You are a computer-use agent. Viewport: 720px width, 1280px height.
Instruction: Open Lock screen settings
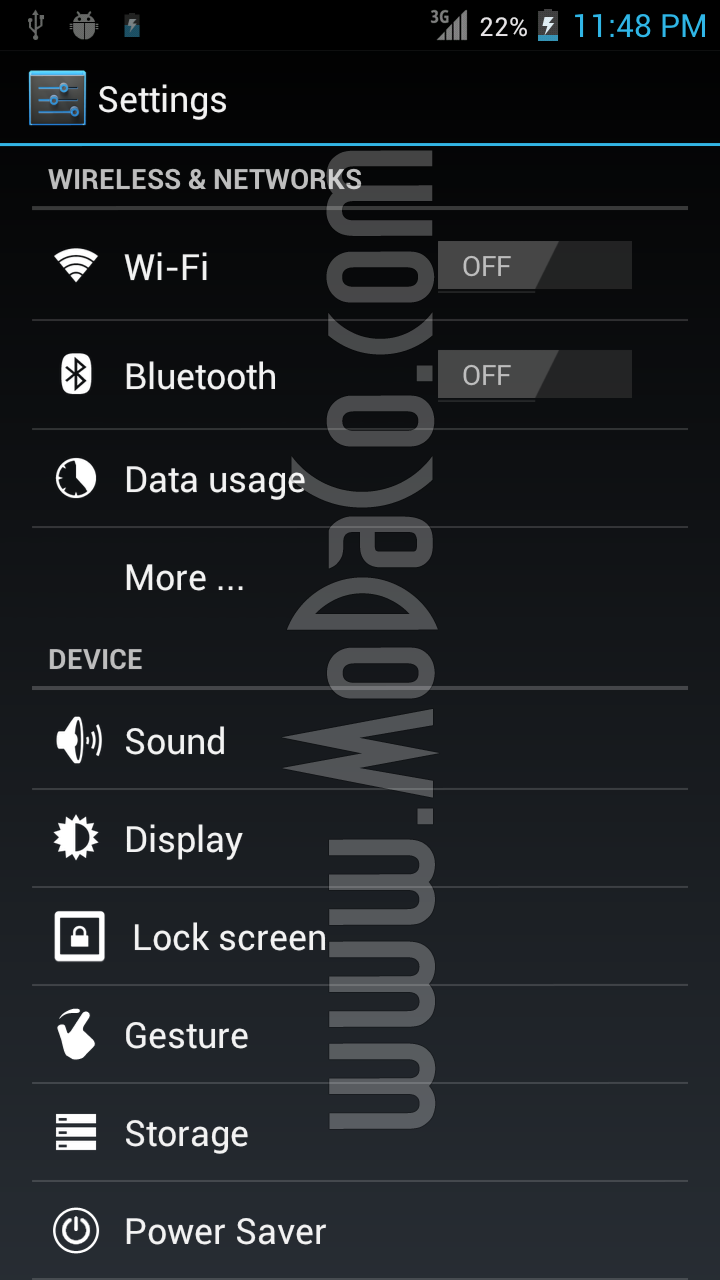coord(229,938)
